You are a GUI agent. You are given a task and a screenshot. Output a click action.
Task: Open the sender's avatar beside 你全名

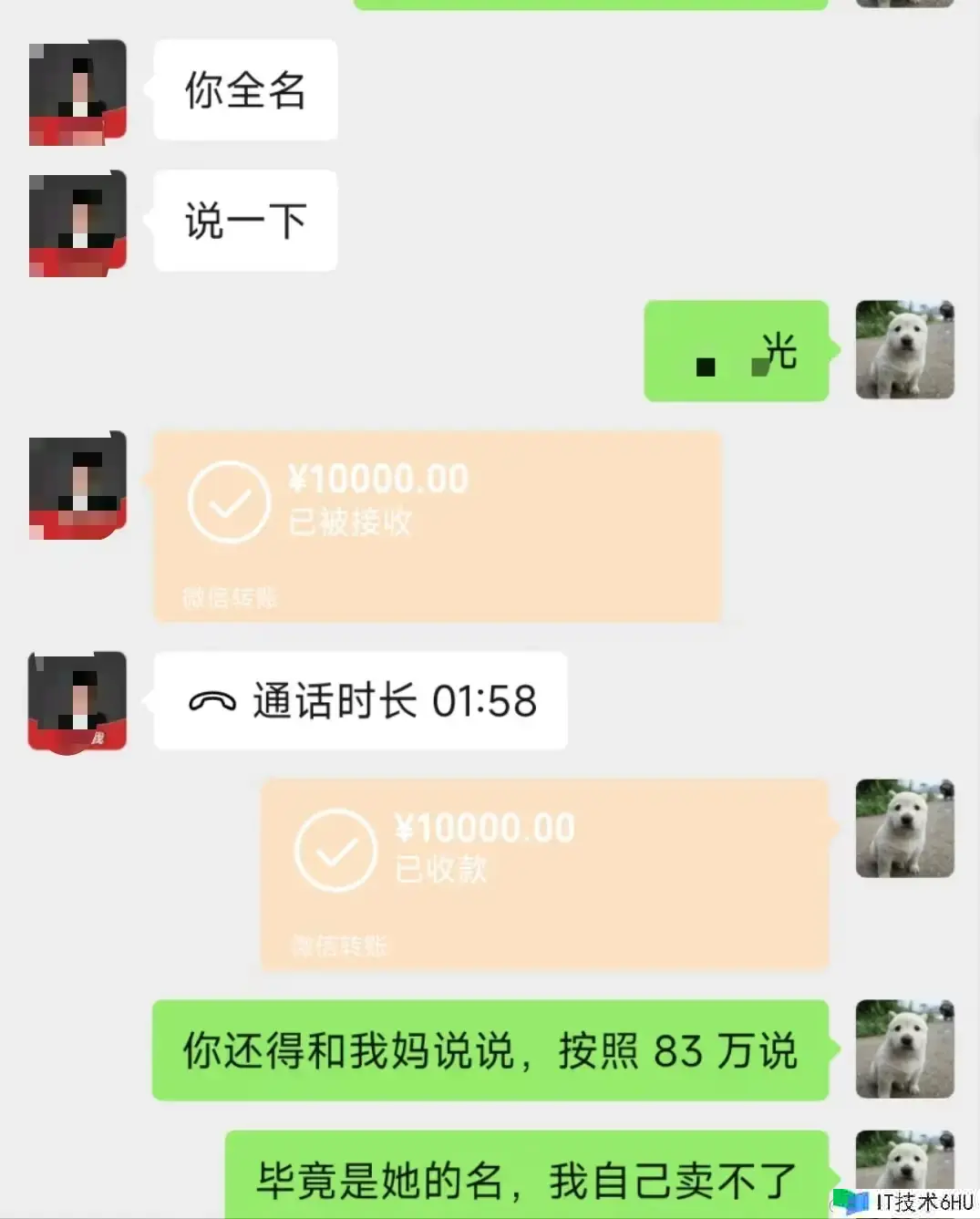(77, 92)
